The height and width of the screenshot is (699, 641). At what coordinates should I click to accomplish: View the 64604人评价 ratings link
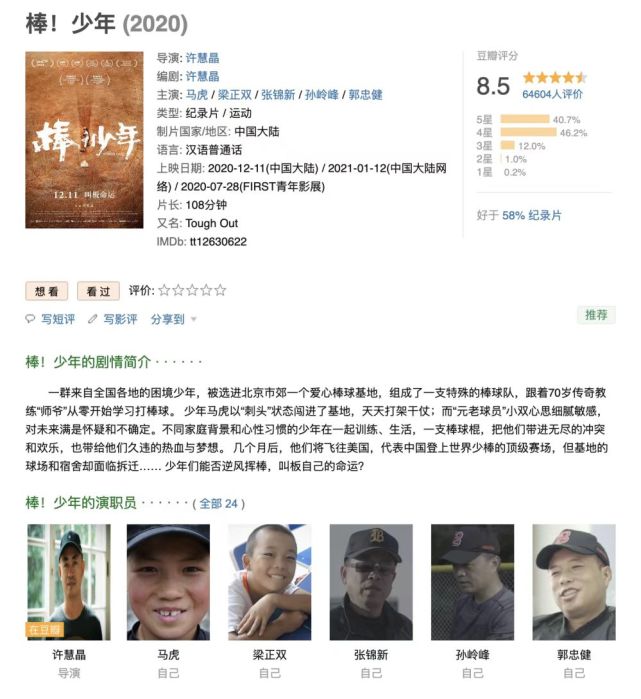click(552, 94)
